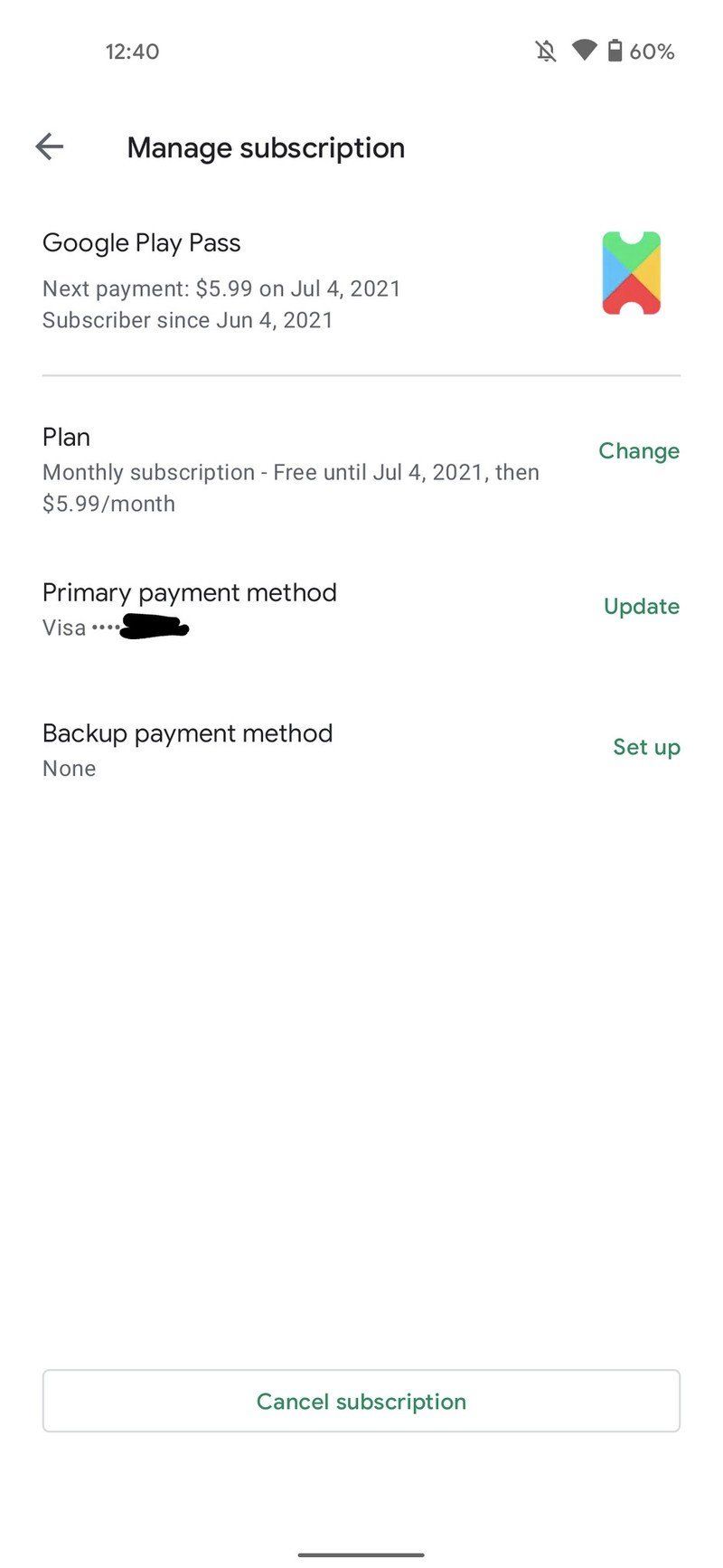This screenshot has width=723, height=1568.
Task: Tap Update for the primary payment method
Action: point(642,606)
